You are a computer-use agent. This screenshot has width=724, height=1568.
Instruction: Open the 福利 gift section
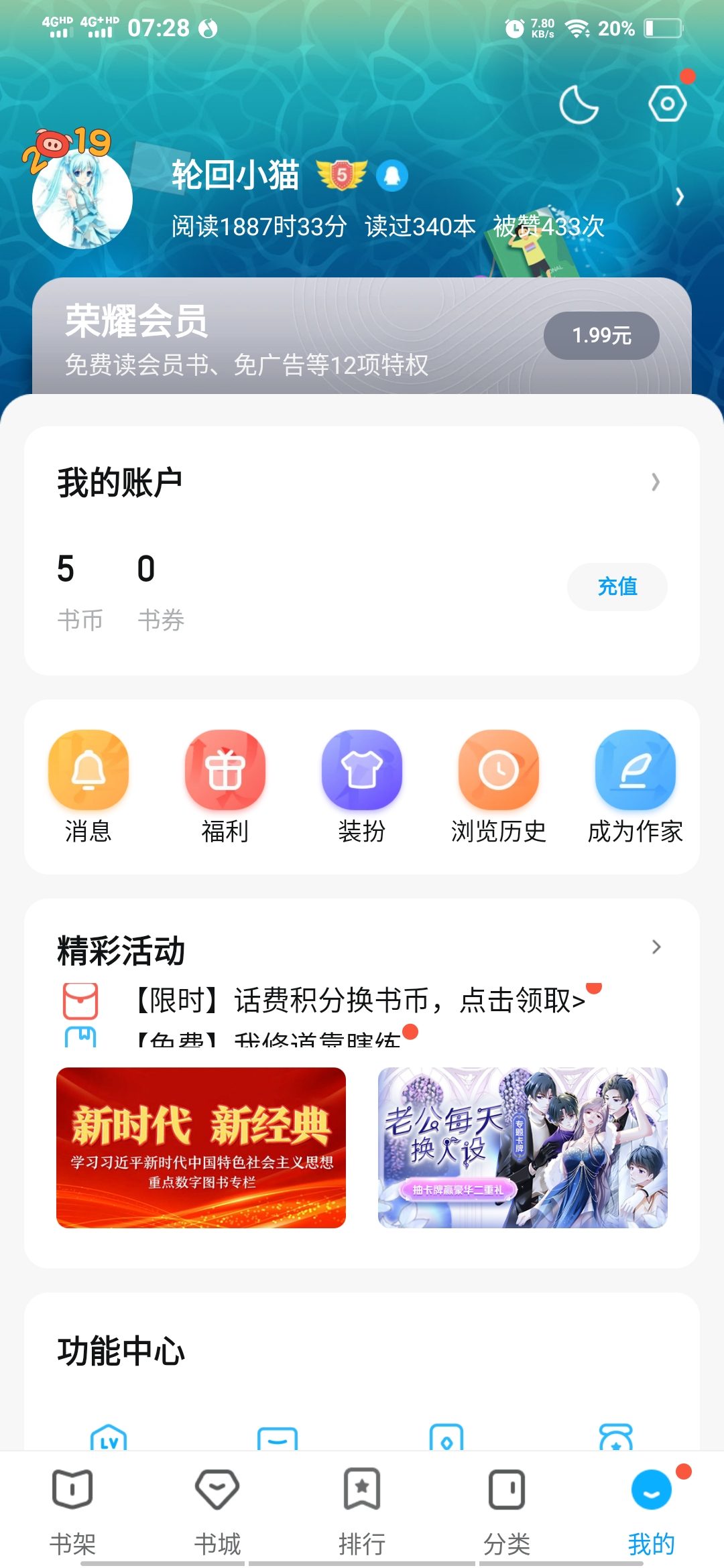click(225, 785)
